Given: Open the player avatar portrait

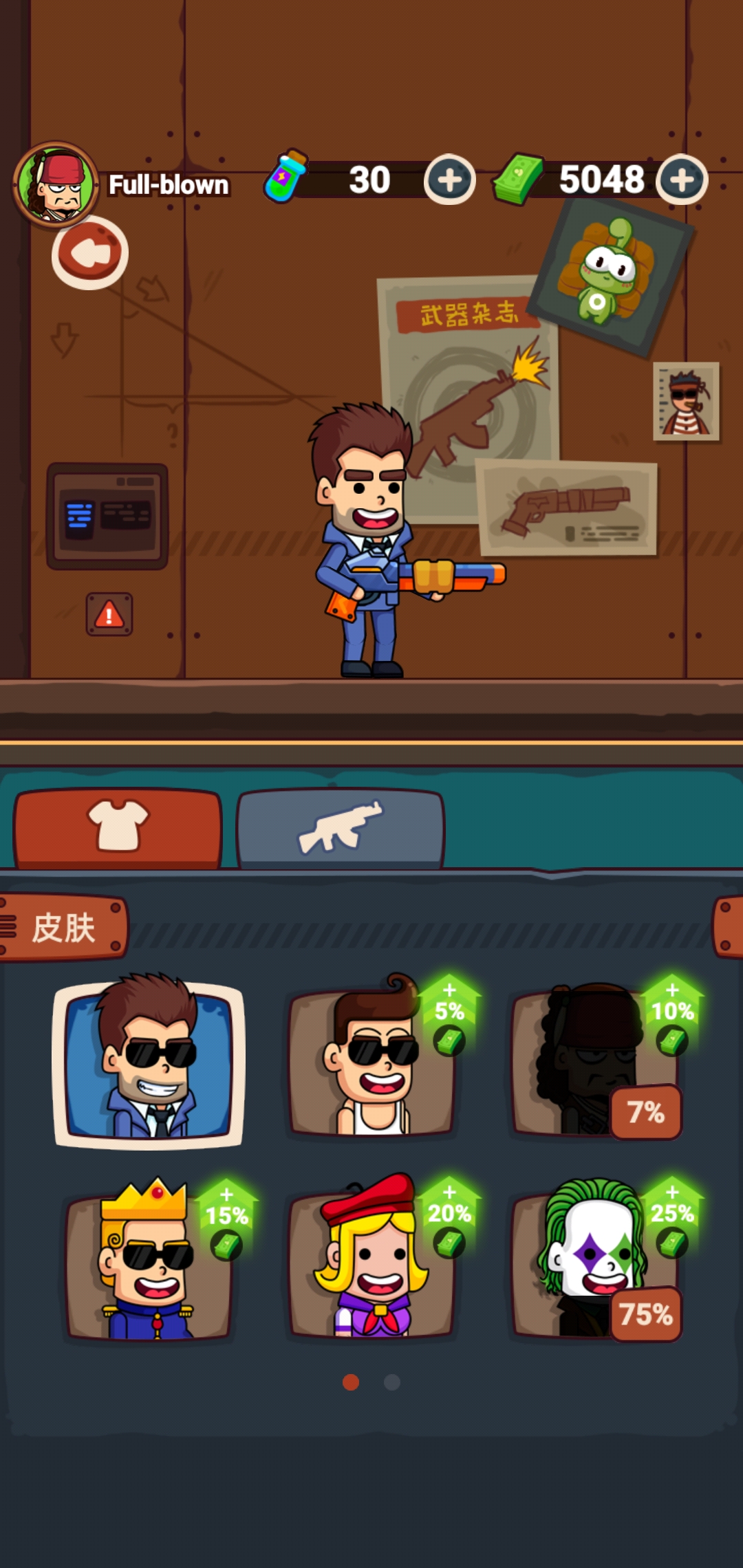Looking at the screenshot, I should pyautogui.click(x=55, y=181).
